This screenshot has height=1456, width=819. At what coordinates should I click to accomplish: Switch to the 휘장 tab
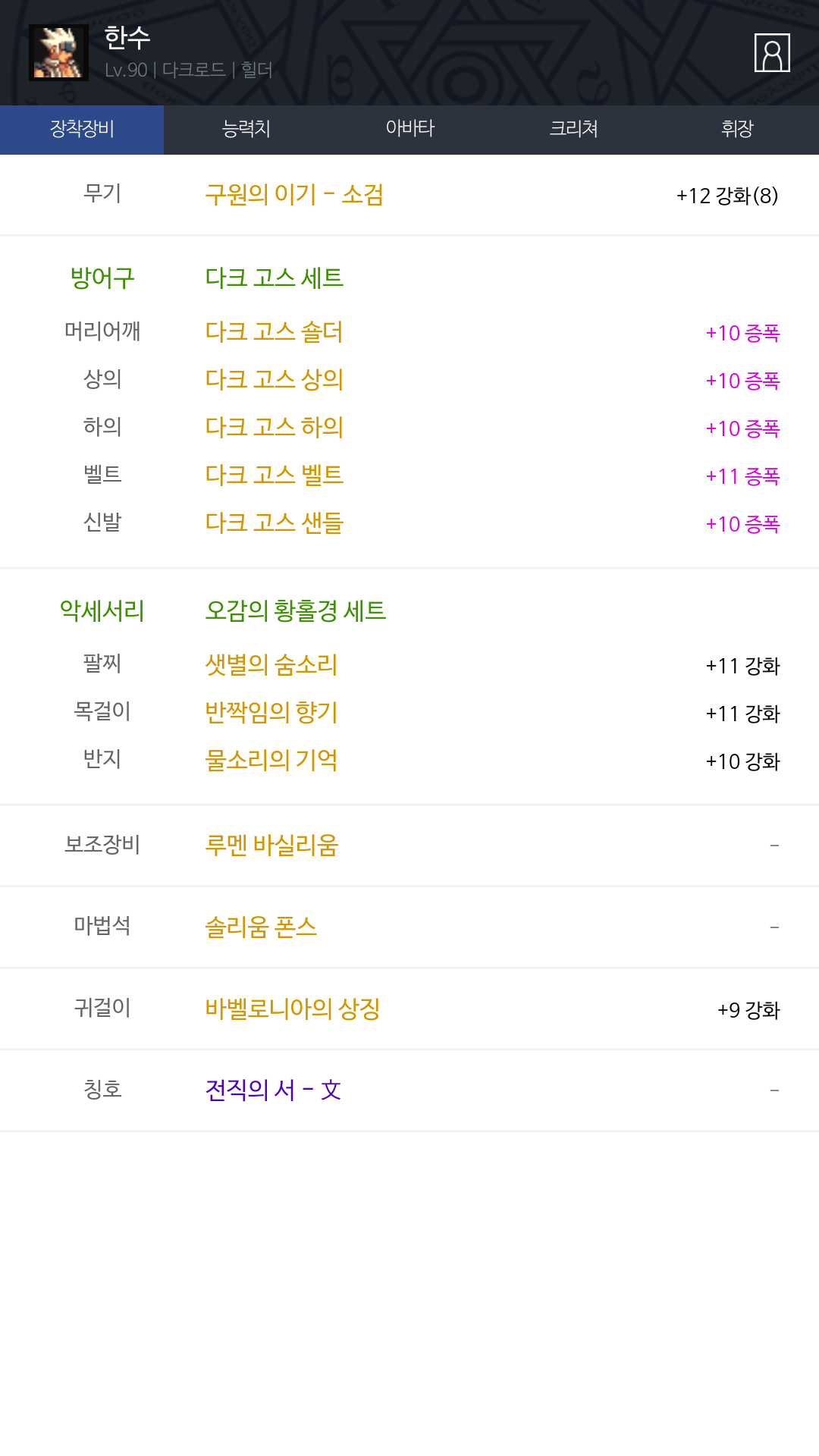tap(737, 130)
